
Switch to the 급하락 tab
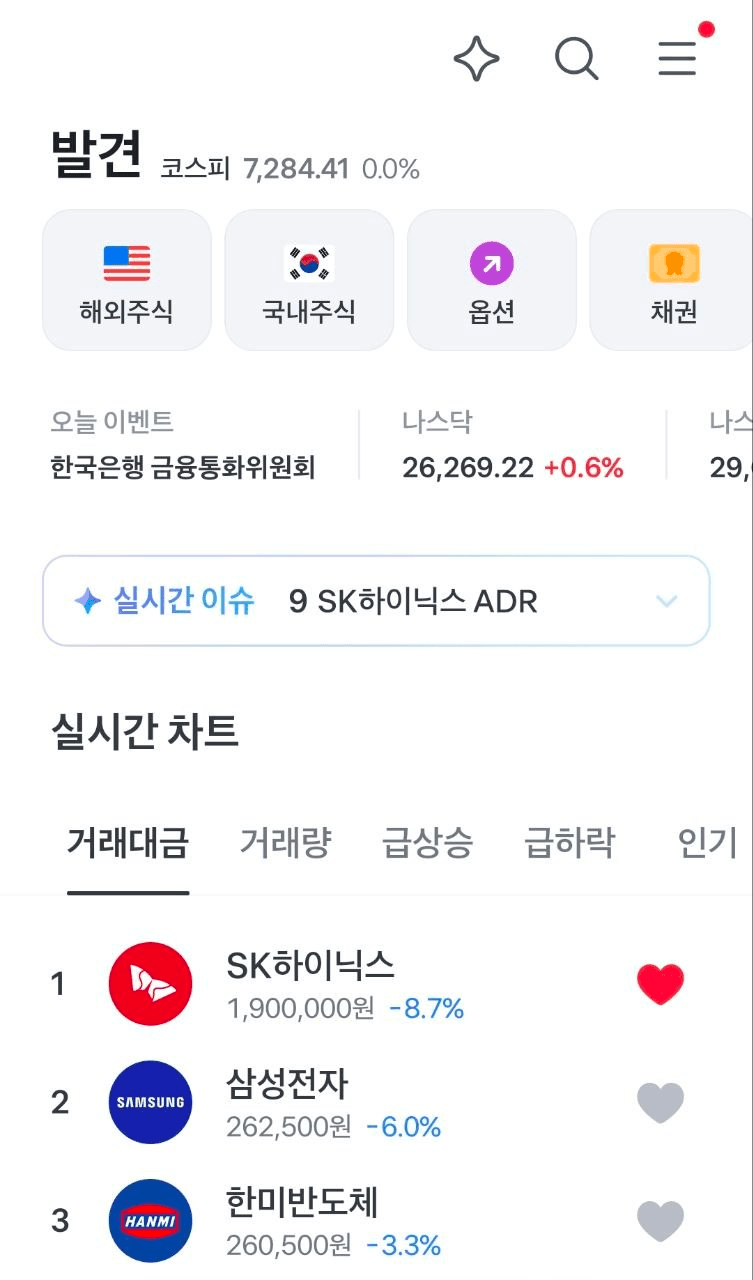570,844
